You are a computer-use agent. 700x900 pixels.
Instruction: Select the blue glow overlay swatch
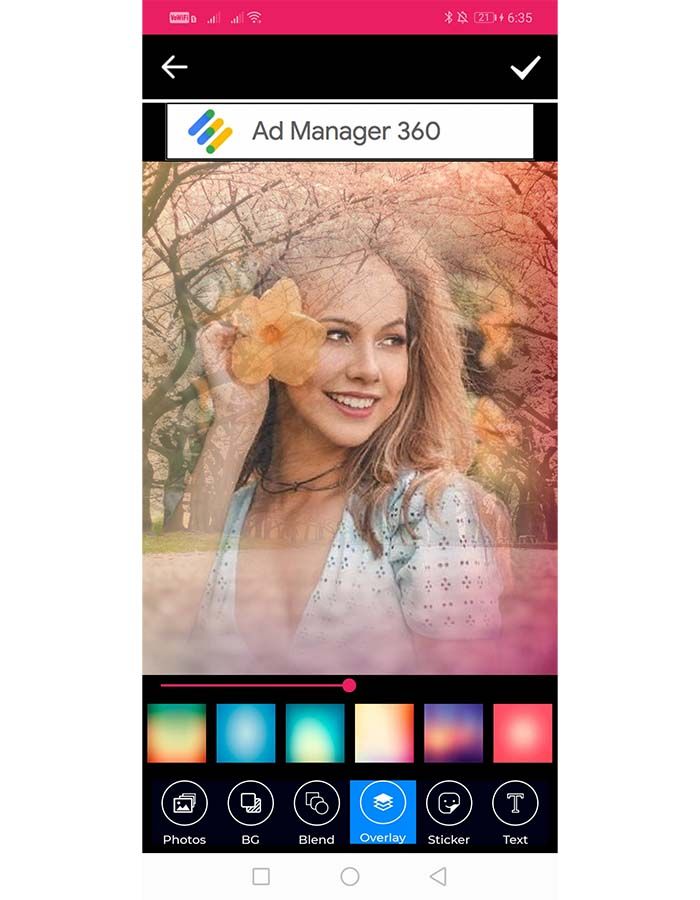[246, 733]
